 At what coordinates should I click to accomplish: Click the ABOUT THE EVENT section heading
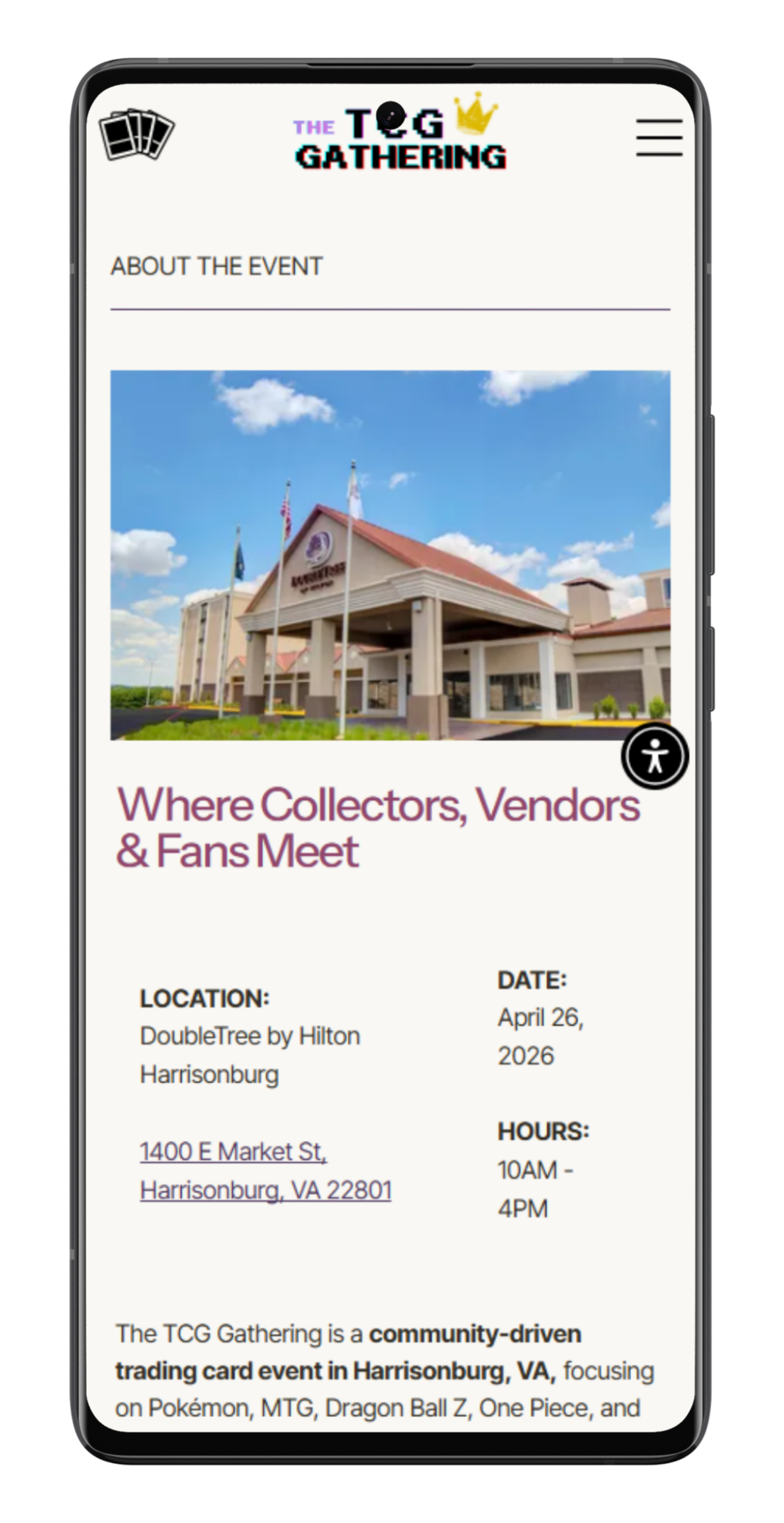(217, 267)
